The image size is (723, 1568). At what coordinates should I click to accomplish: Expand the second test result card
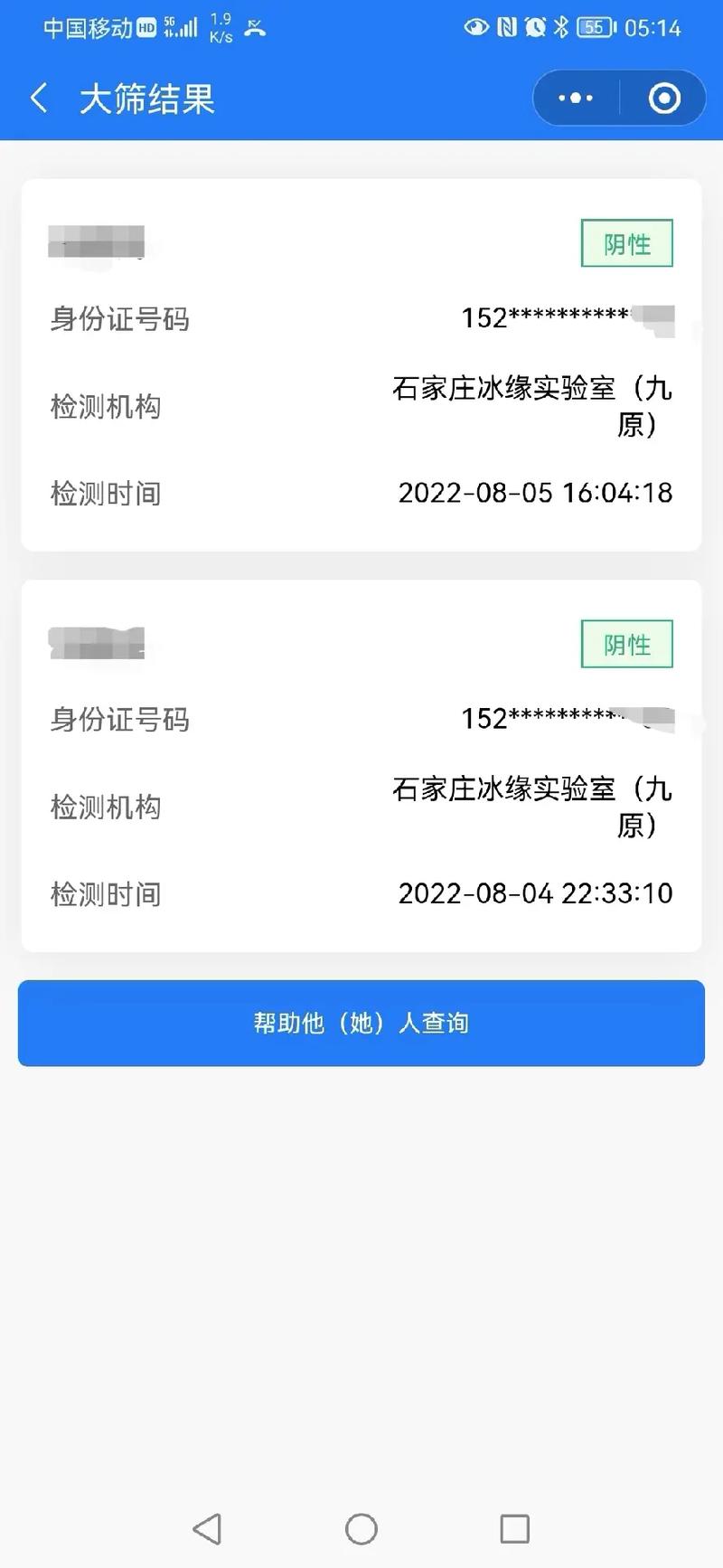(x=361, y=764)
